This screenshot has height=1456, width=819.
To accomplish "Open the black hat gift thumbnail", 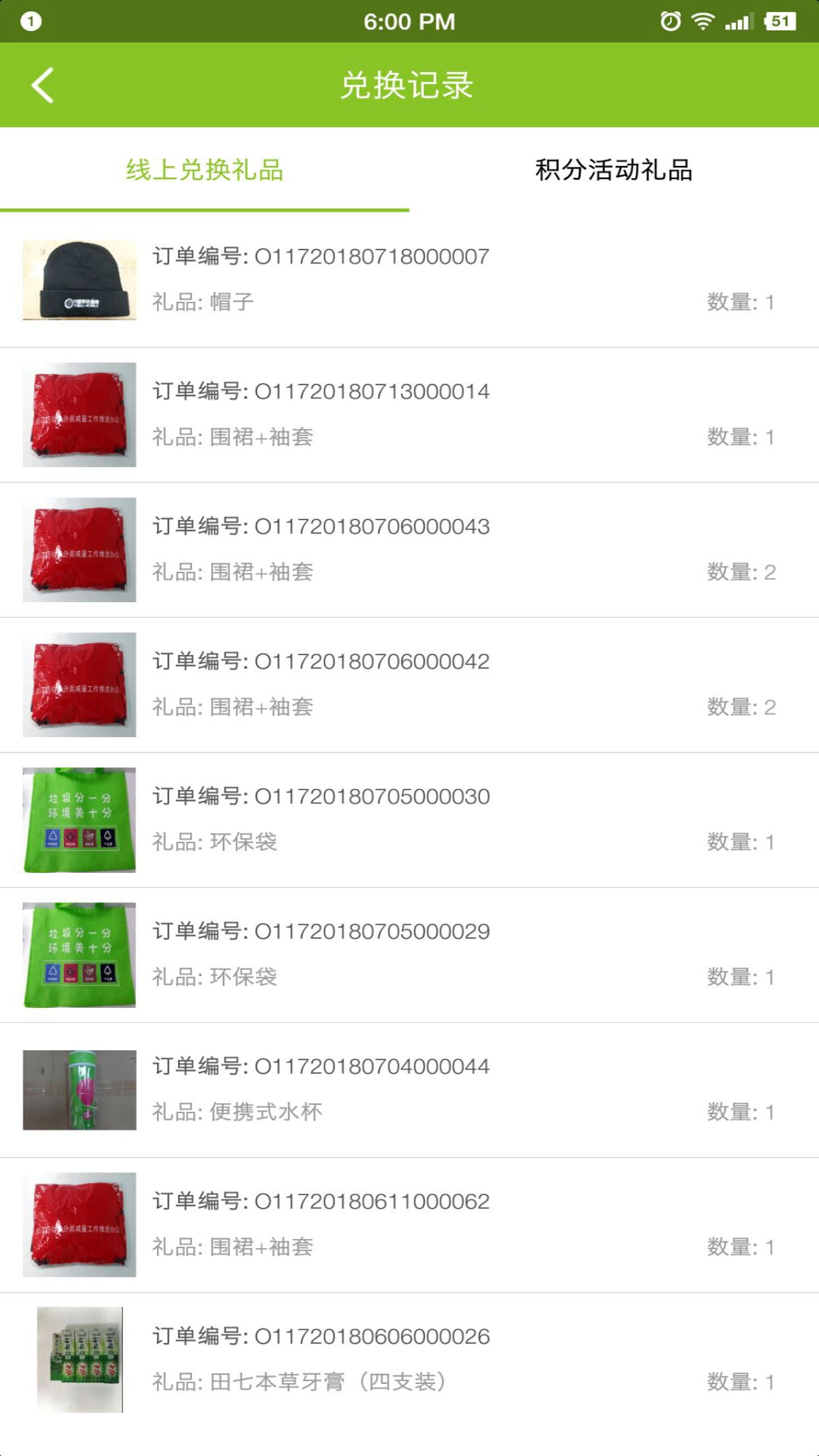I will (x=78, y=279).
